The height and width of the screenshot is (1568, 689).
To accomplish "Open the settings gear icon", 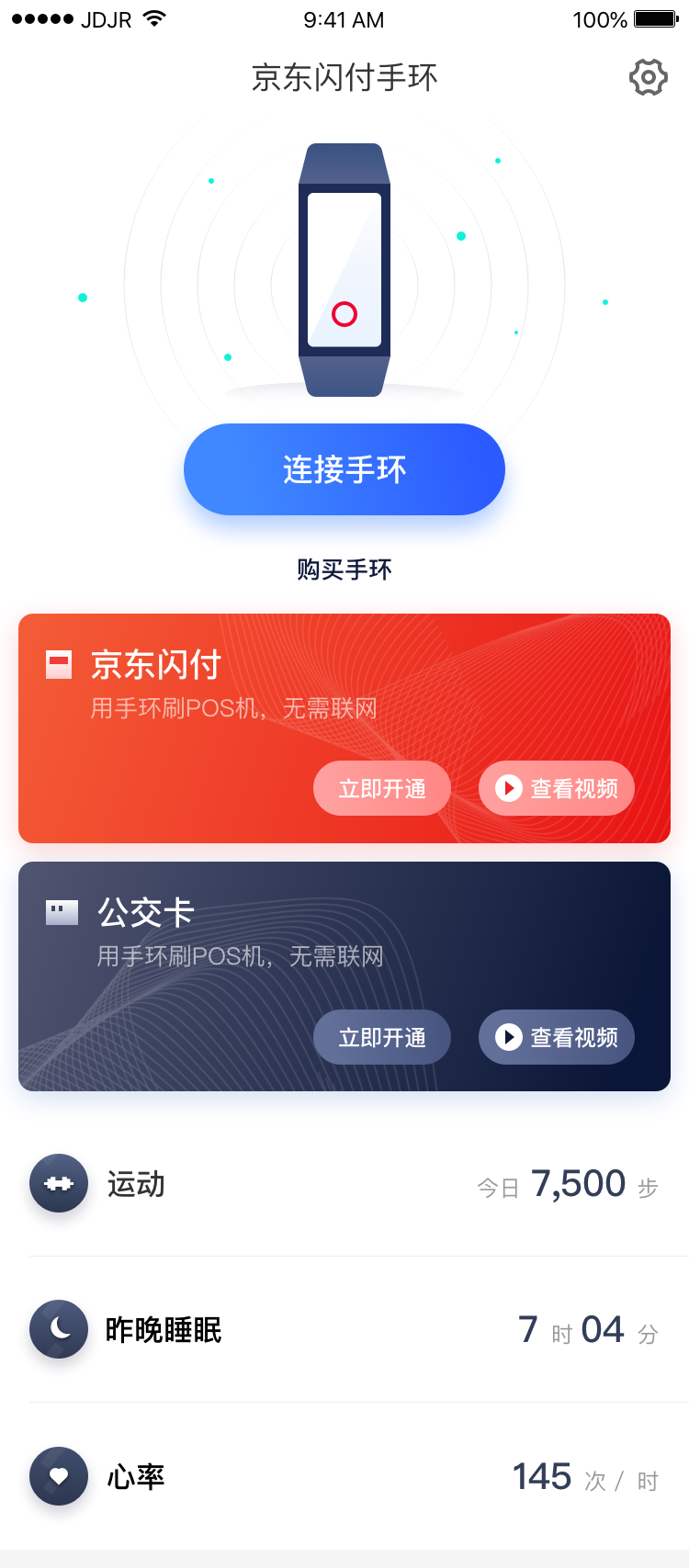I will pos(648,78).
